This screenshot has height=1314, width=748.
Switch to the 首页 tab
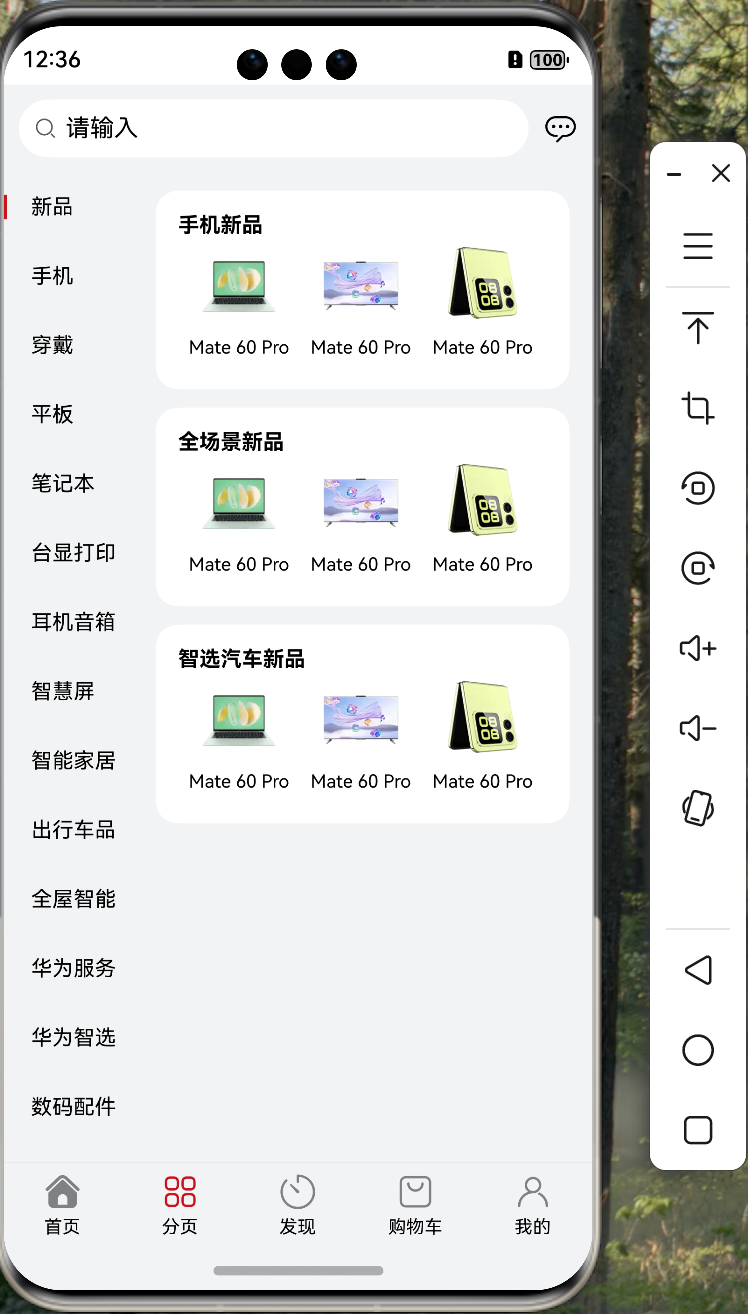[62, 1204]
